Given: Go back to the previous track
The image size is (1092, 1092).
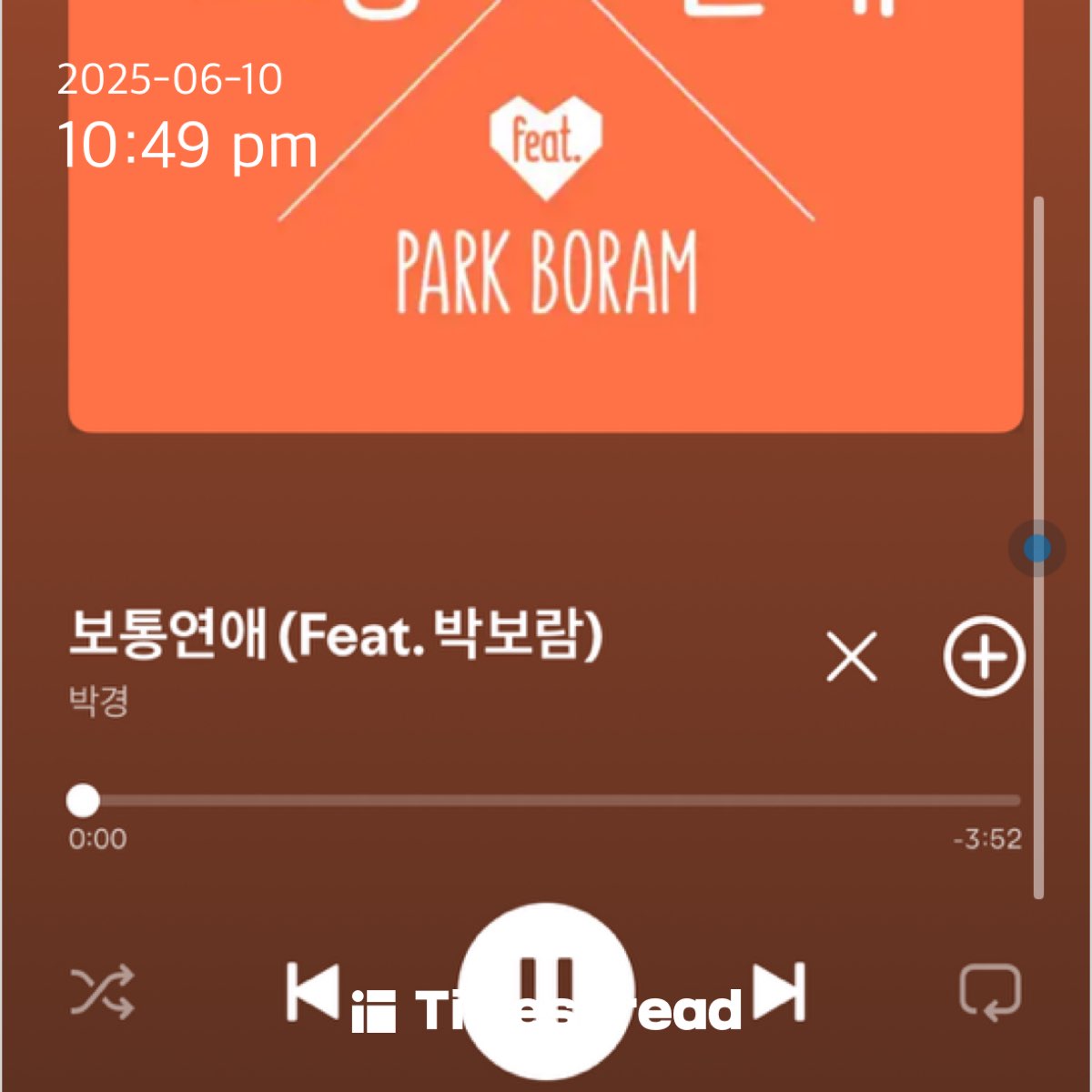Looking at the screenshot, I should pos(312,990).
